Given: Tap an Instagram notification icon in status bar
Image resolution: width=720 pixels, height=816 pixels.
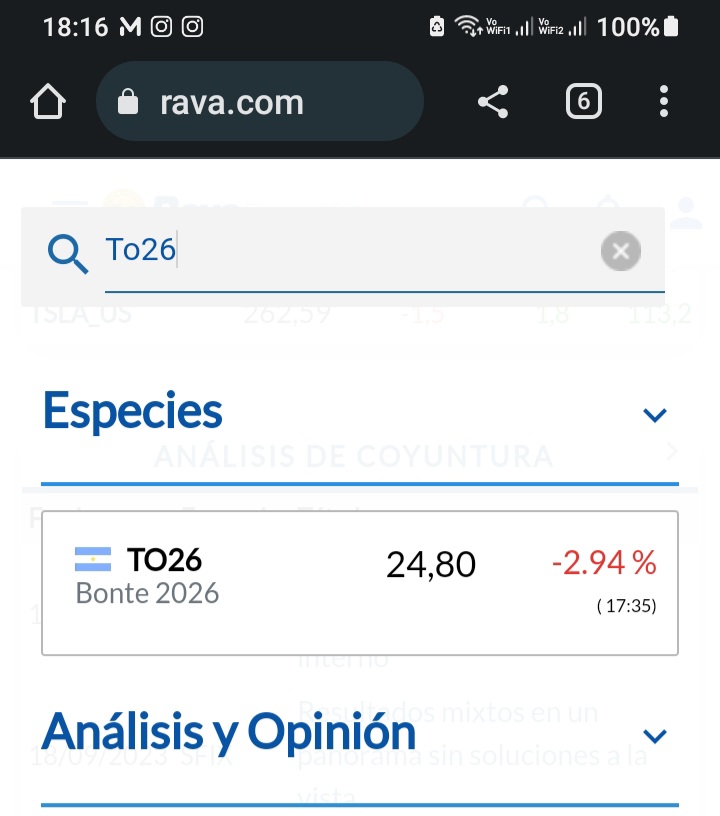Looking at the screenshot, I should pos(162,25).
